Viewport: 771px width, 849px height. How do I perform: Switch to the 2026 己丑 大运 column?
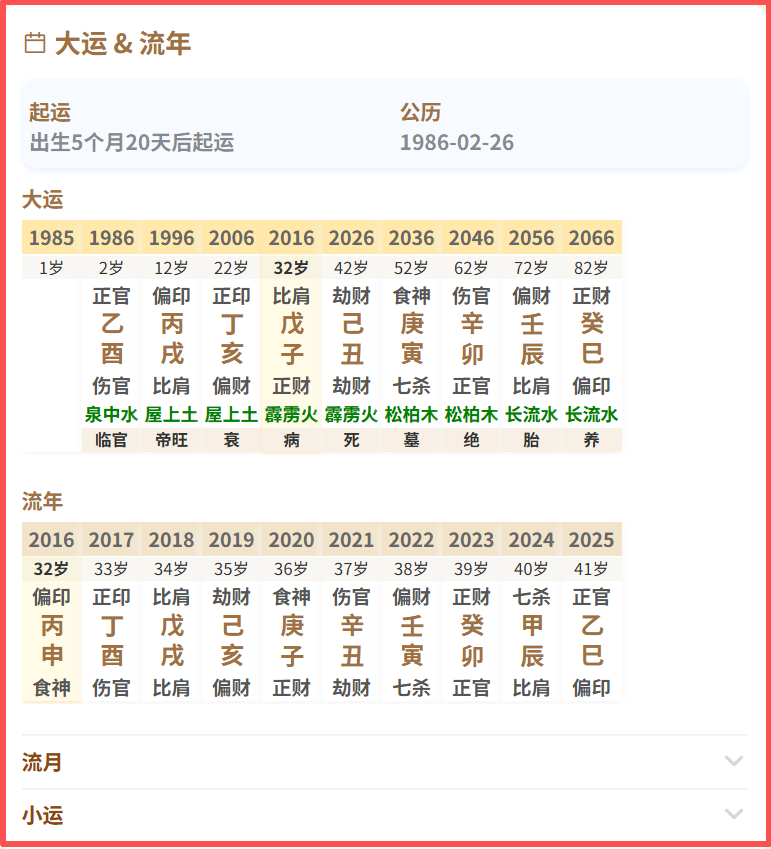pyautogui.click(x=351, y=339)
